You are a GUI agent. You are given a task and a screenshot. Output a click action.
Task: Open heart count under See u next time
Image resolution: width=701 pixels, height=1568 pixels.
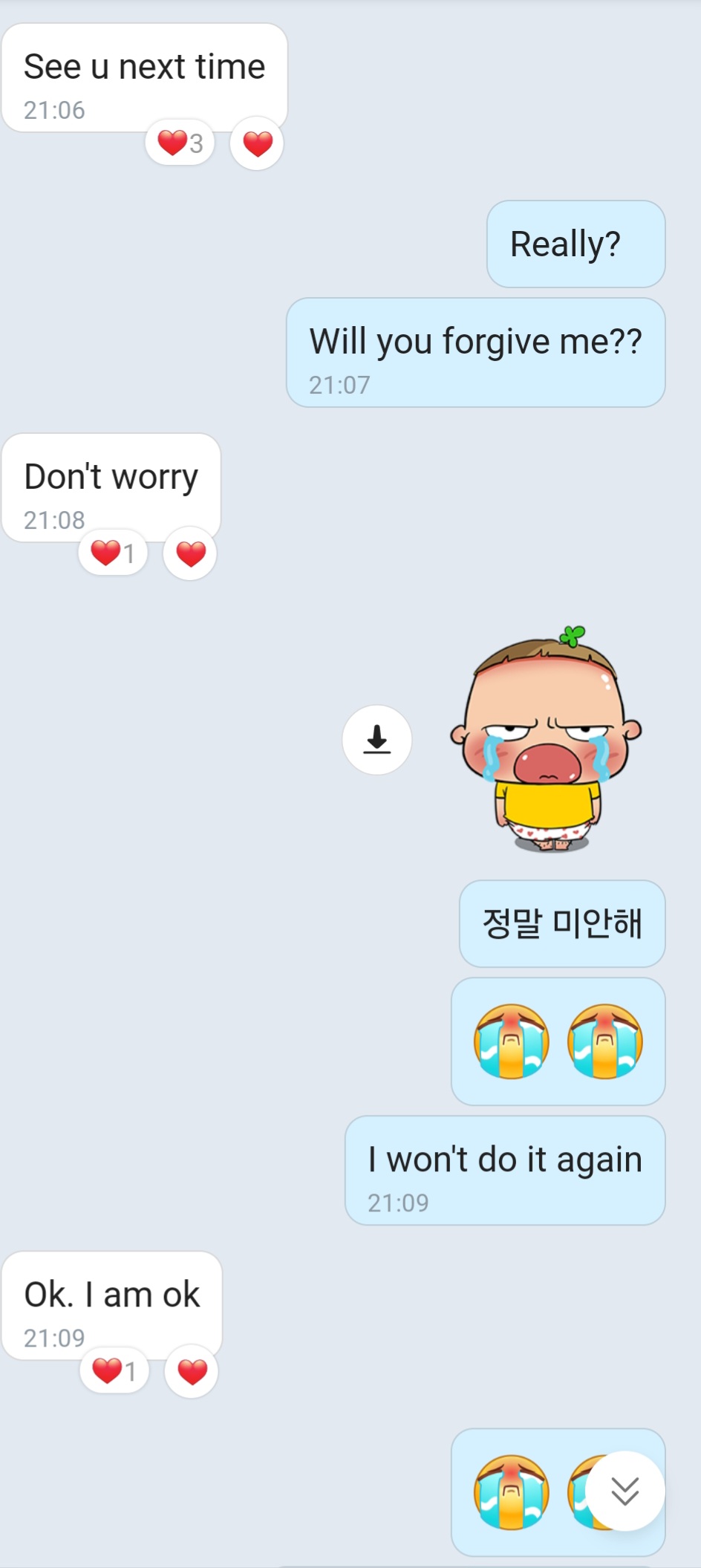point(180,143)
